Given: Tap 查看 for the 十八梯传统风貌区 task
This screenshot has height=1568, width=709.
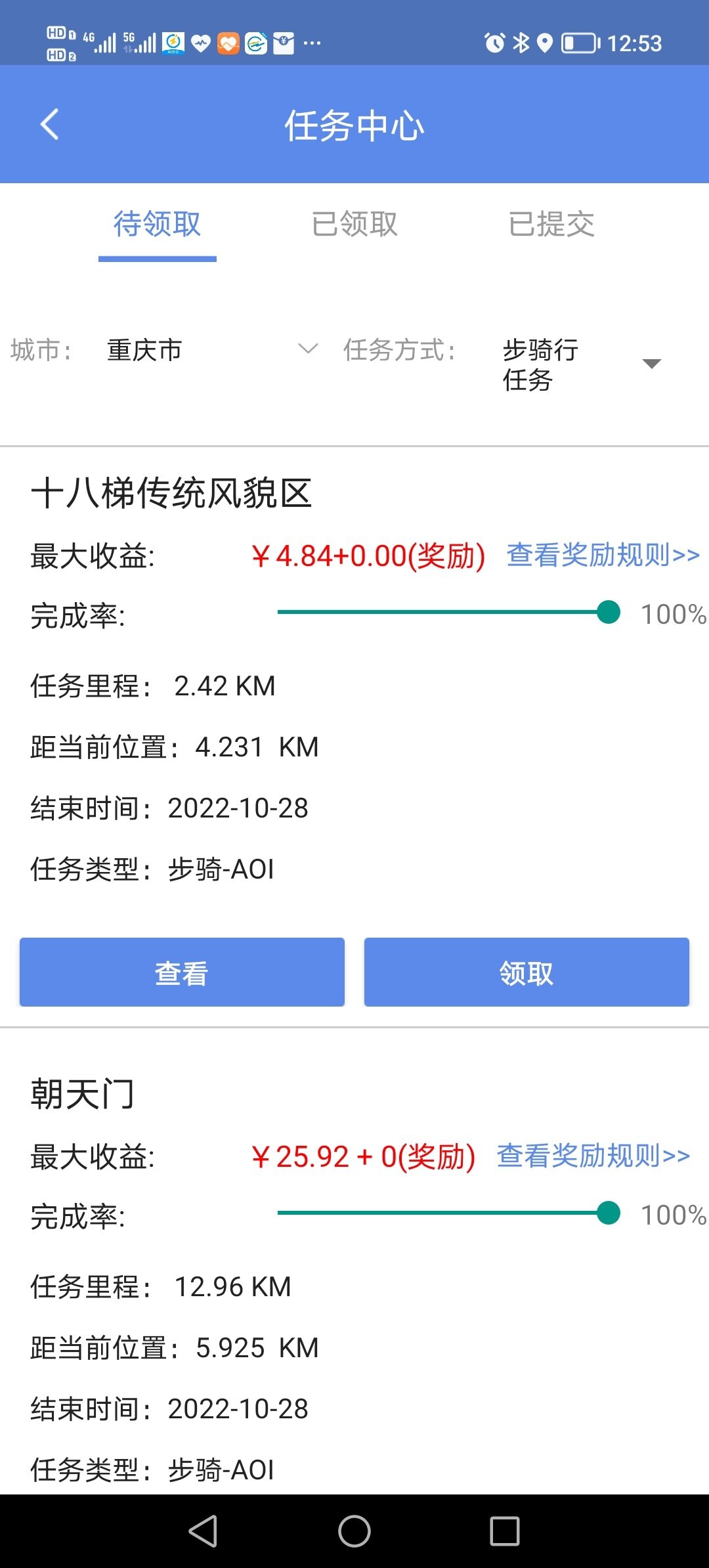Looking at the screenshot, I should [x=182, y=972].
